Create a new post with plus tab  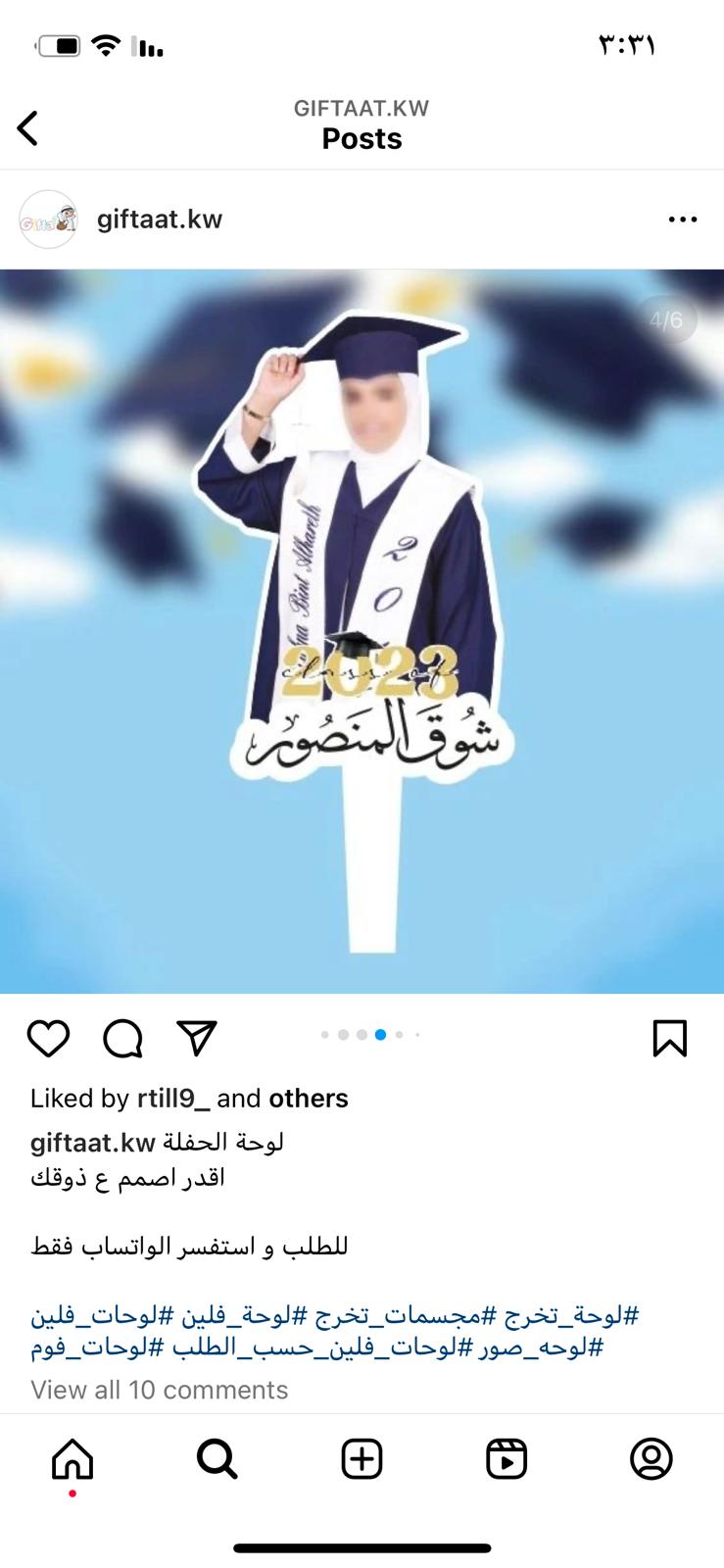[x=362, y=1459]
